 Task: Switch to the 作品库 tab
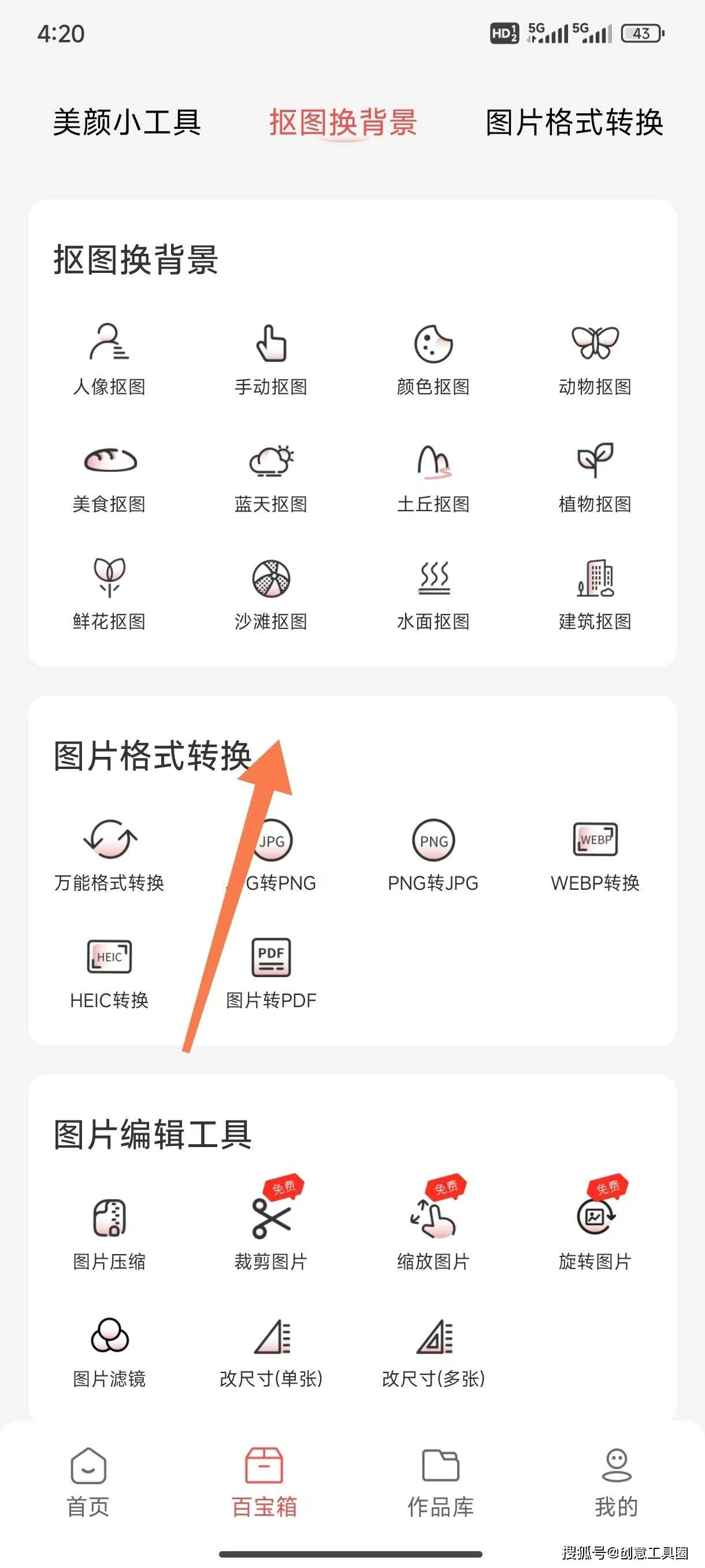[x=440, y=1483]
